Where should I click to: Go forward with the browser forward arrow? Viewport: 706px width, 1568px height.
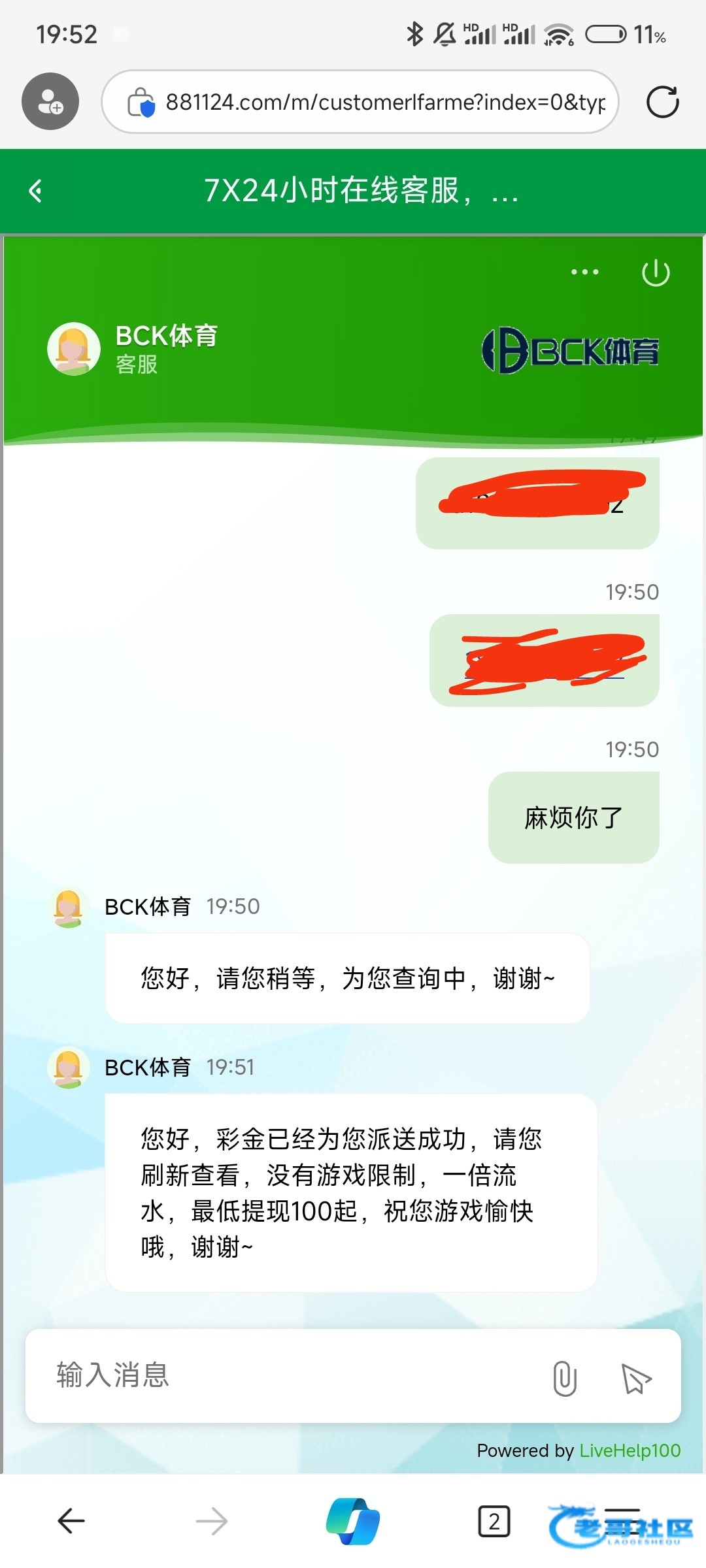pyautogui.click(x=212, y=1521)
